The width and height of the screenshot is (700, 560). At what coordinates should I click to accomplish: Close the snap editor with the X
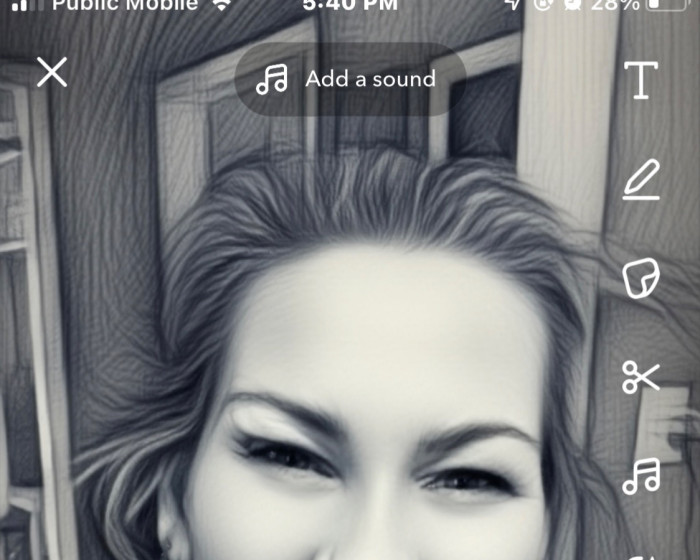[x=52, y=72]
